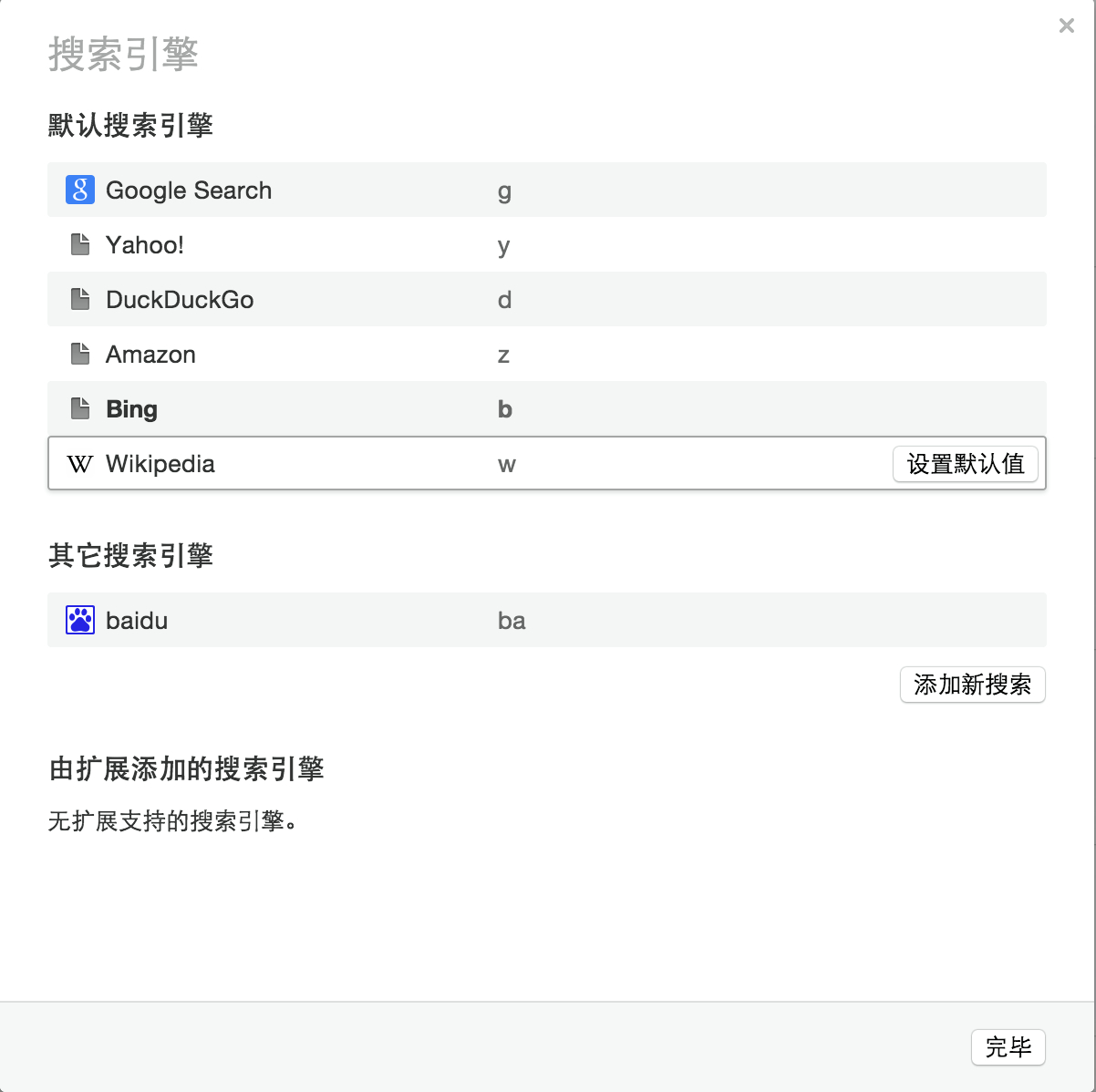Select the baidu search engine row

(x=547, y=620)
